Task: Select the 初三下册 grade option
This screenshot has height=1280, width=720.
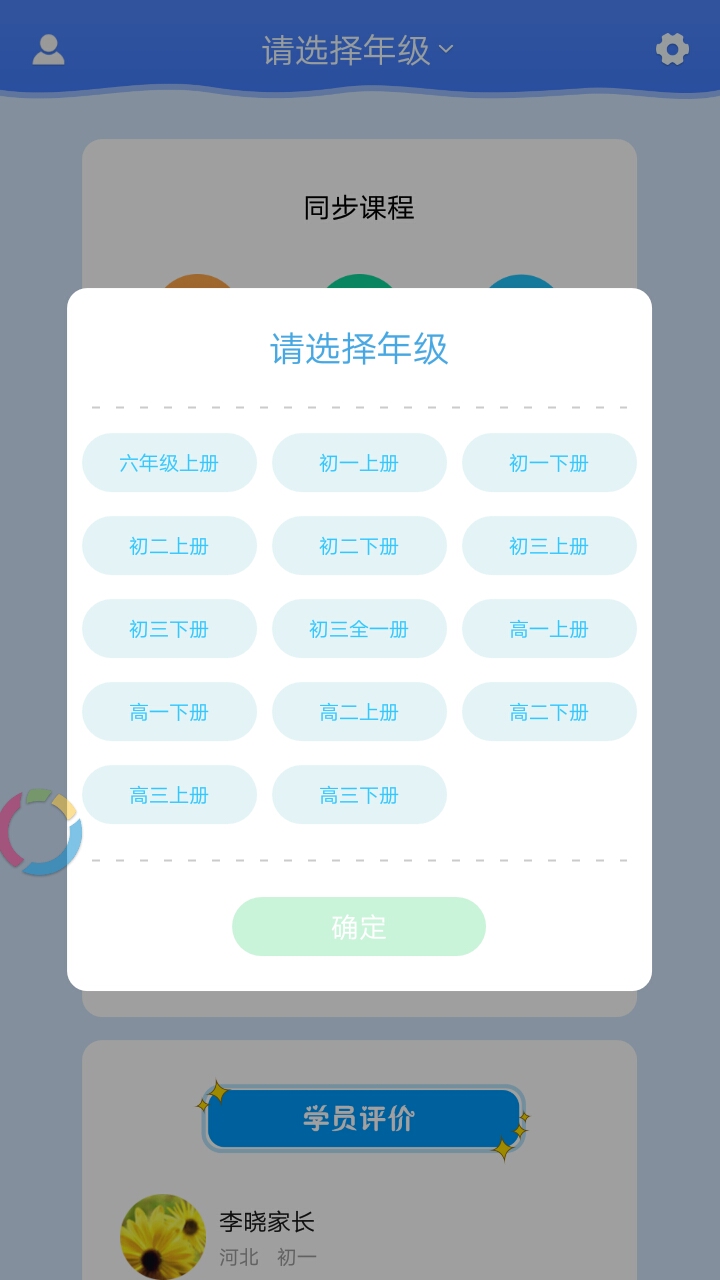Action: 169,628
